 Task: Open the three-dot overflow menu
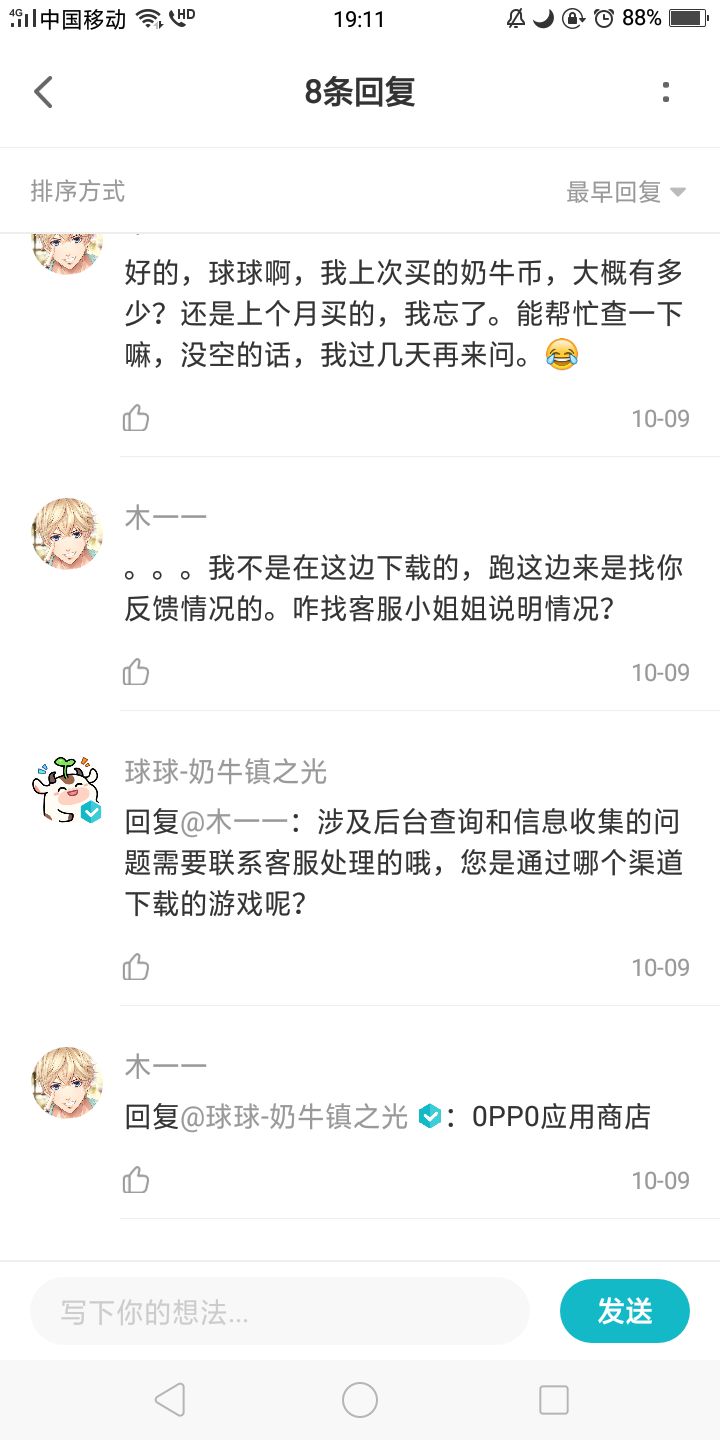pos(666,92)
